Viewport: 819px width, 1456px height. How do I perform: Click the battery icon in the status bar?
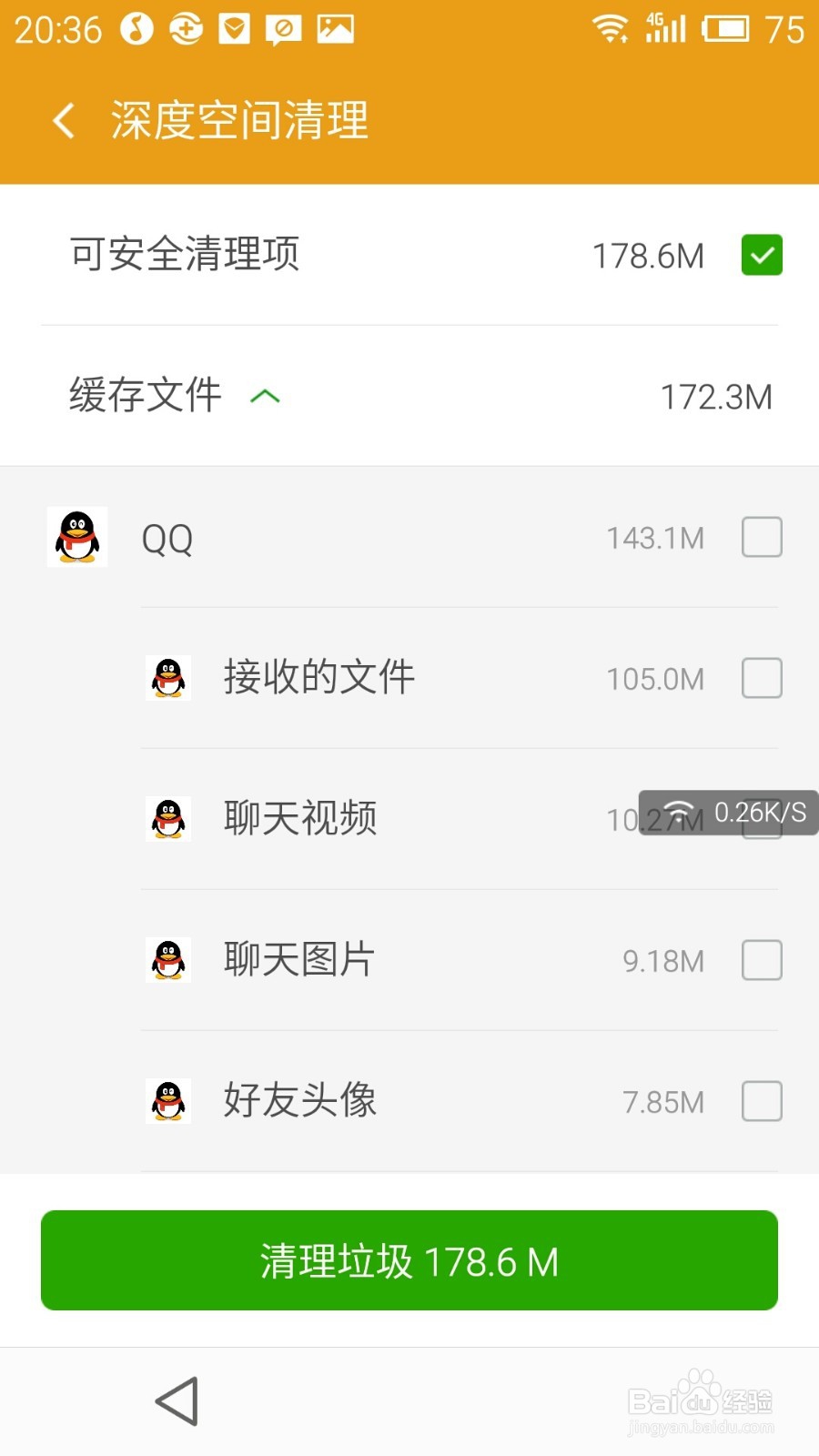[x=728, y=27]
